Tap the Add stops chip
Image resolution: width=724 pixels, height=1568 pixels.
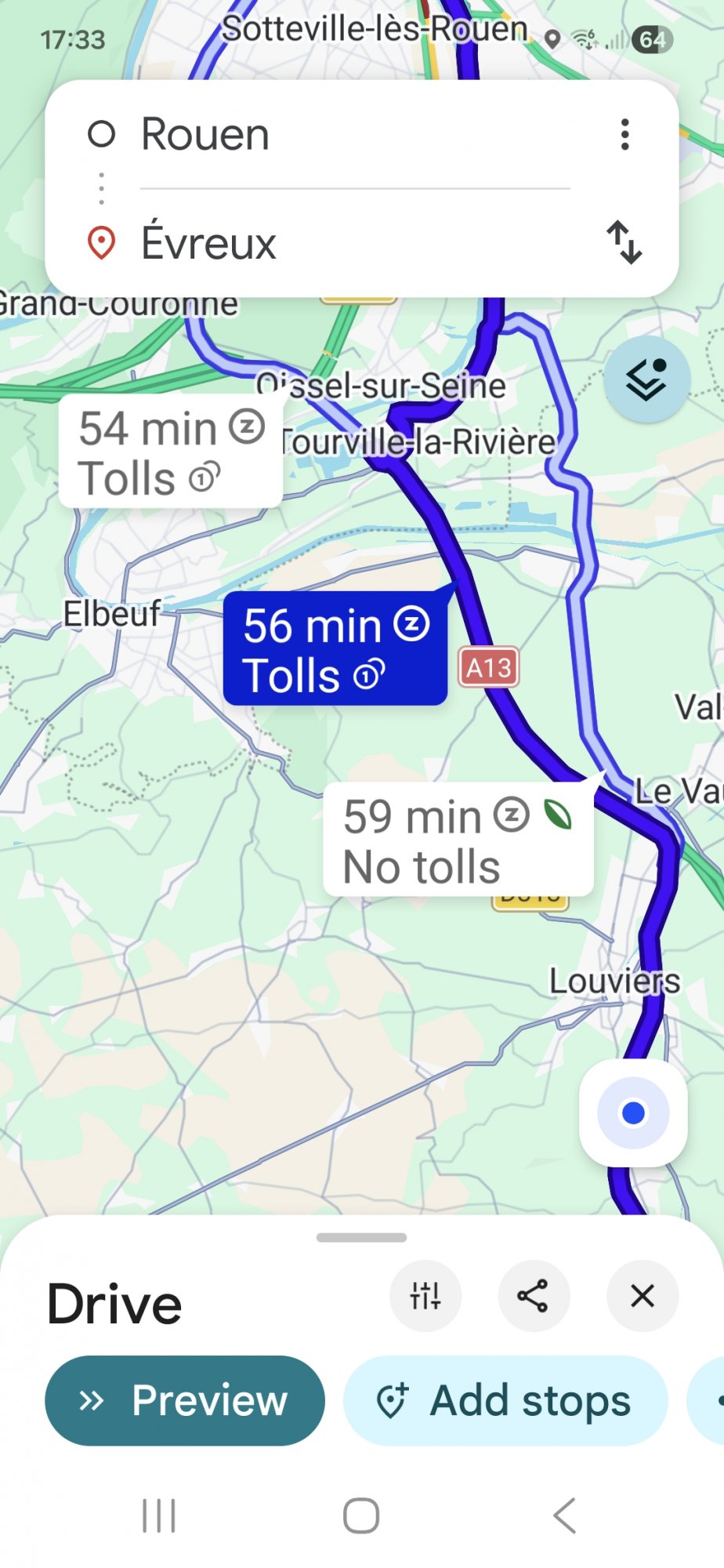tap(505, 1400)
